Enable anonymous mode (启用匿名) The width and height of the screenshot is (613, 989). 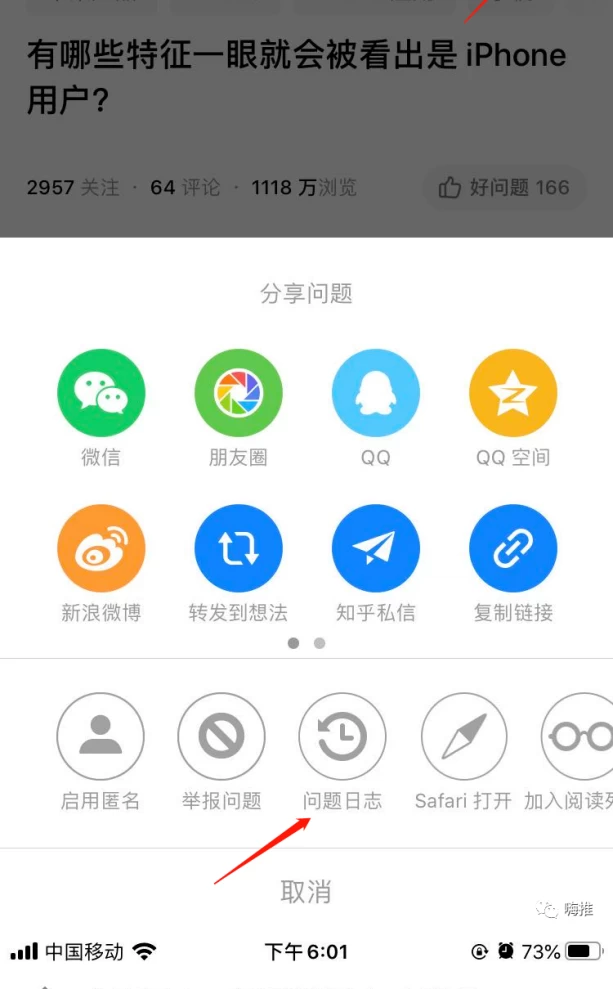(x=100, y=737)
